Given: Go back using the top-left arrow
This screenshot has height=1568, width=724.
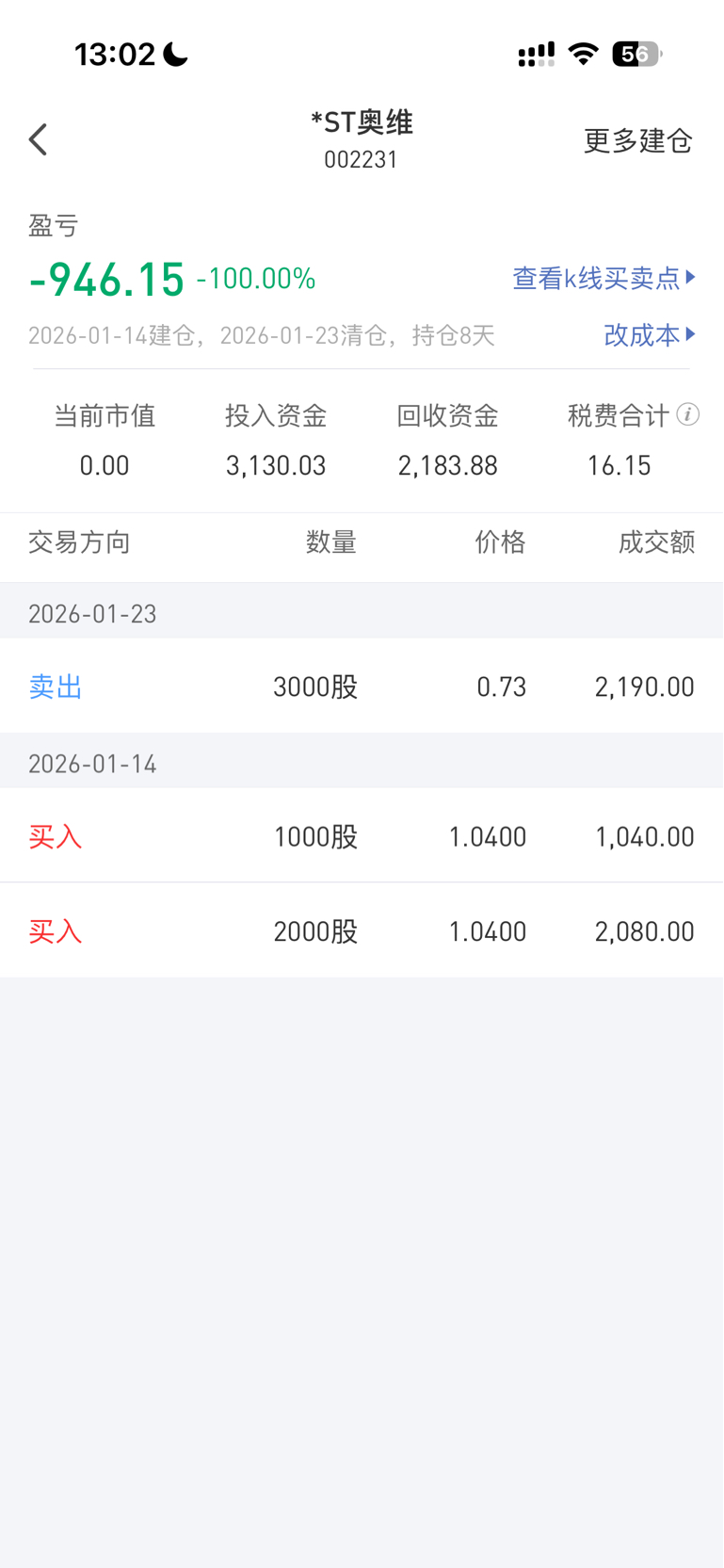Looking at the screenshot, I should 39,140.
